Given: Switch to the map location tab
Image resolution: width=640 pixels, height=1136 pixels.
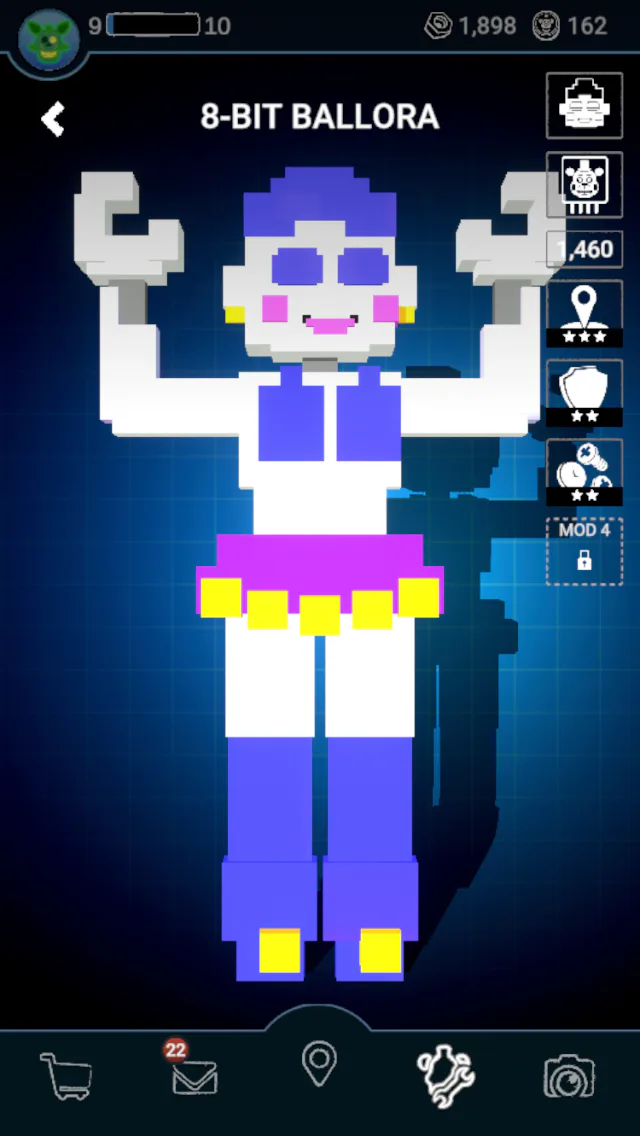Looking at the screenshot, I should tap(319, 1065).
